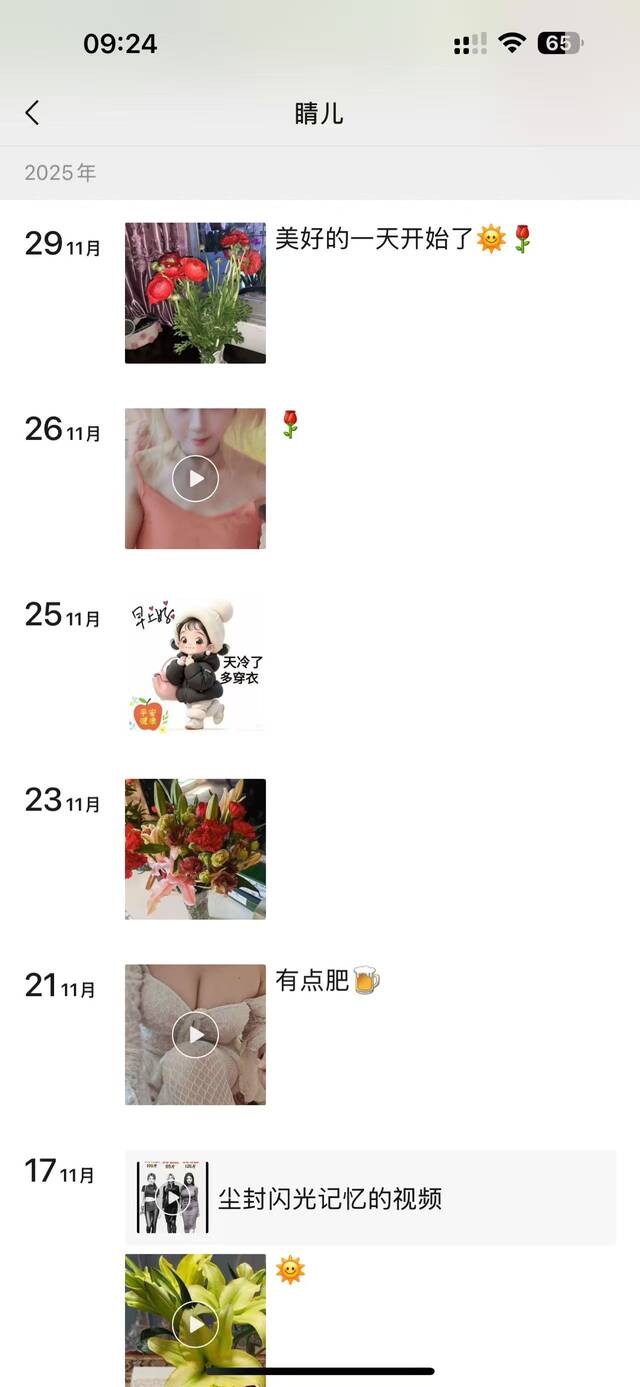View the 23 November bouquet photo
This screenshot has width=640, height=1387.
point(195,849)
